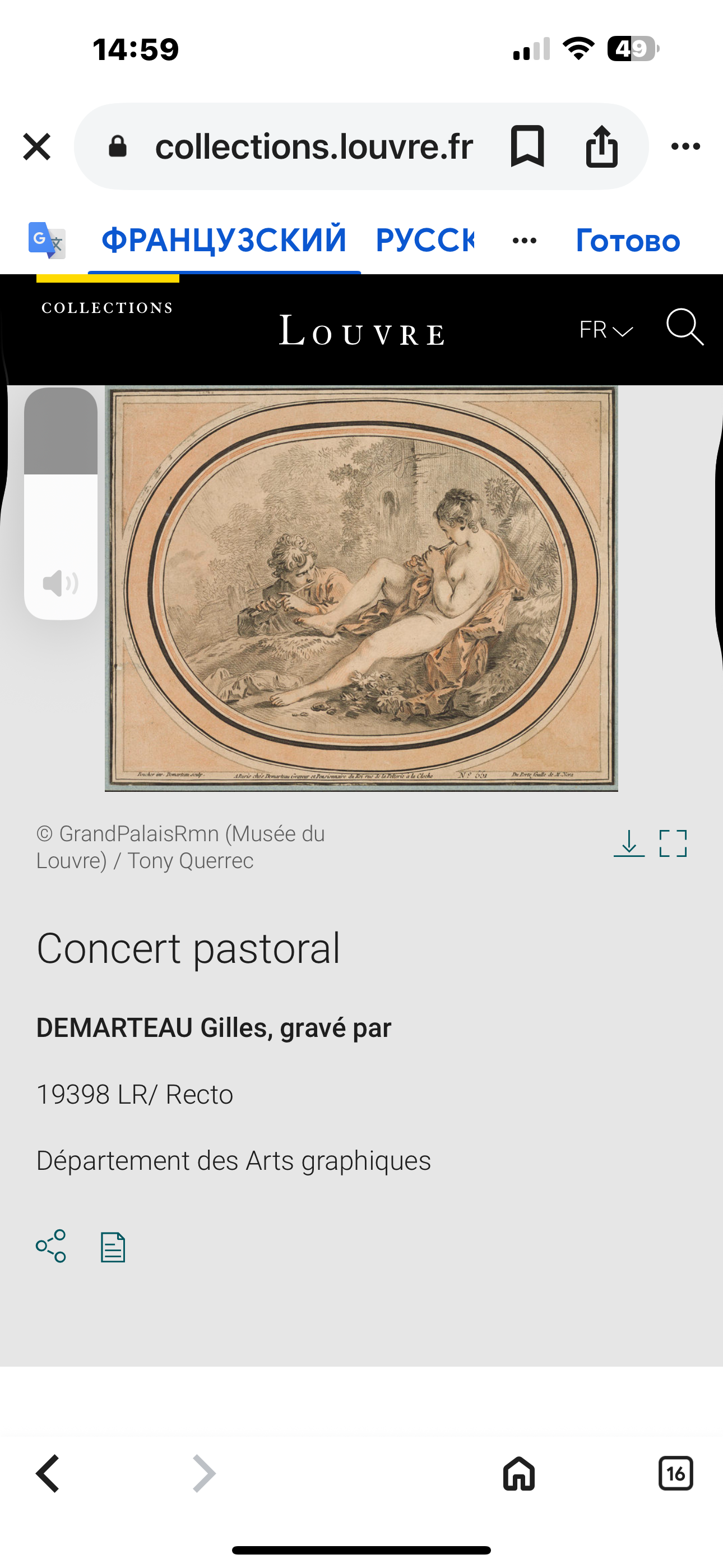The height and width of the screenshot is (1568, 723).
Task: Share this artwork record
Action: (x=51, y=1246)
